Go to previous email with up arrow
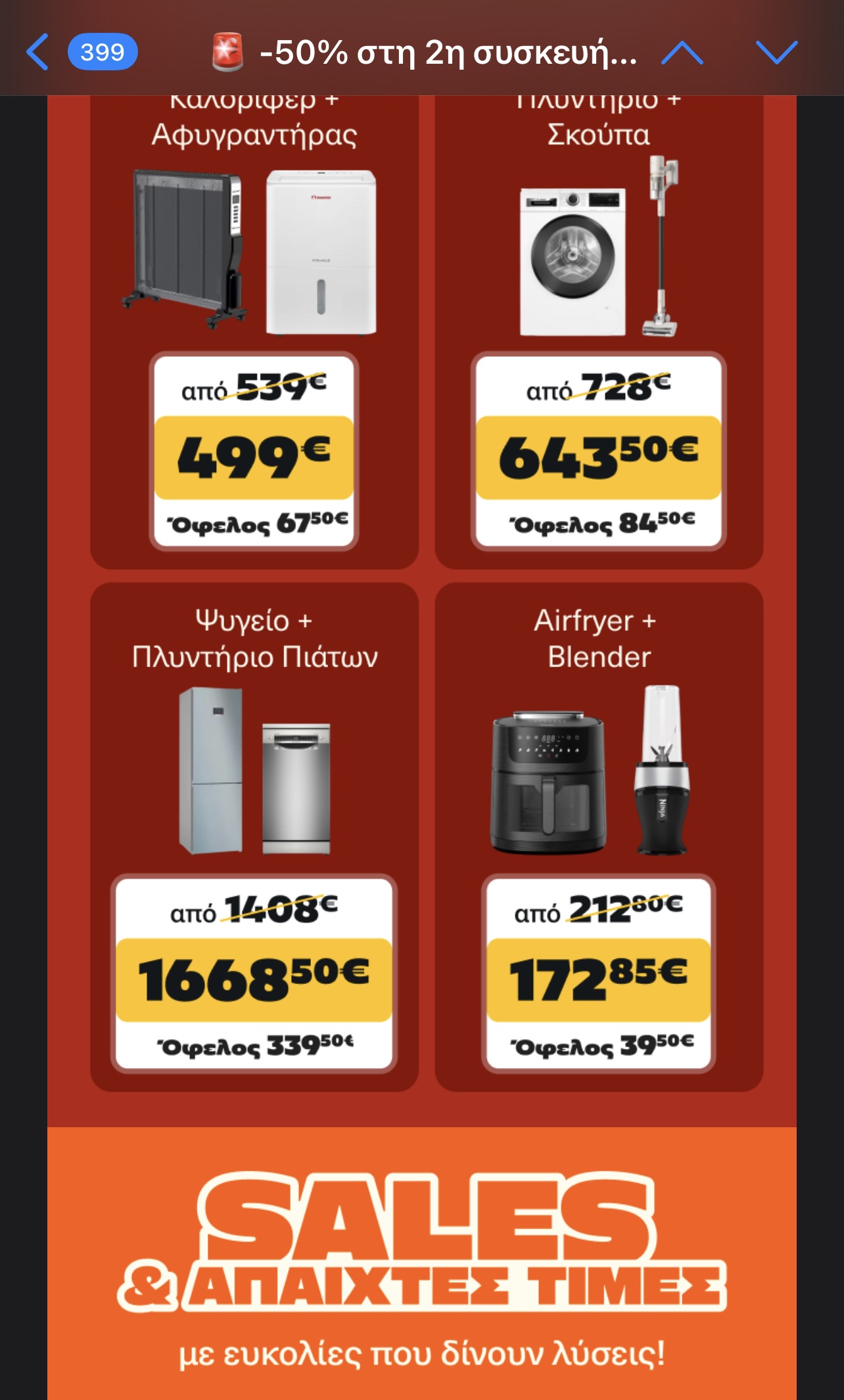844x1400 pixels. [x=682, y=53]
